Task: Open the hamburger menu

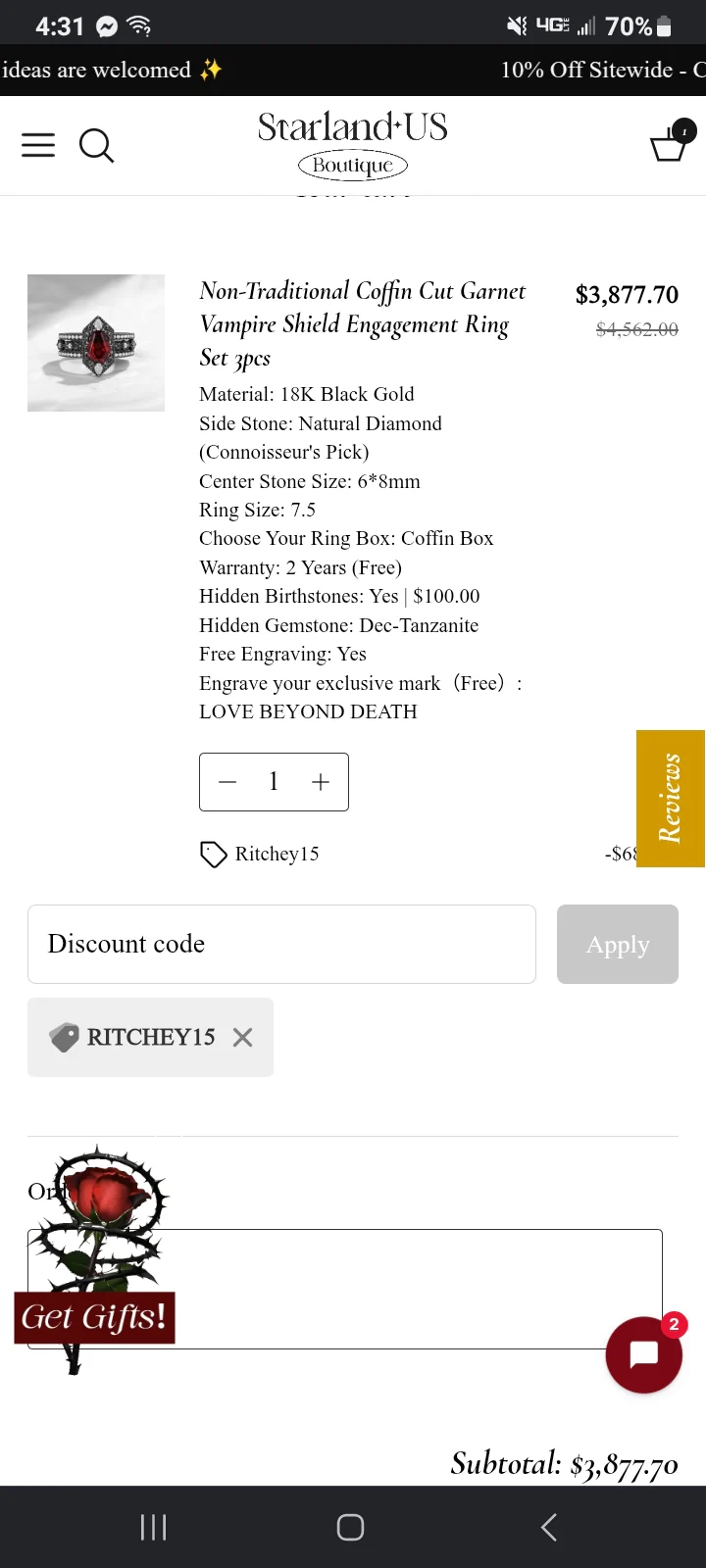Action: point(38,145)
